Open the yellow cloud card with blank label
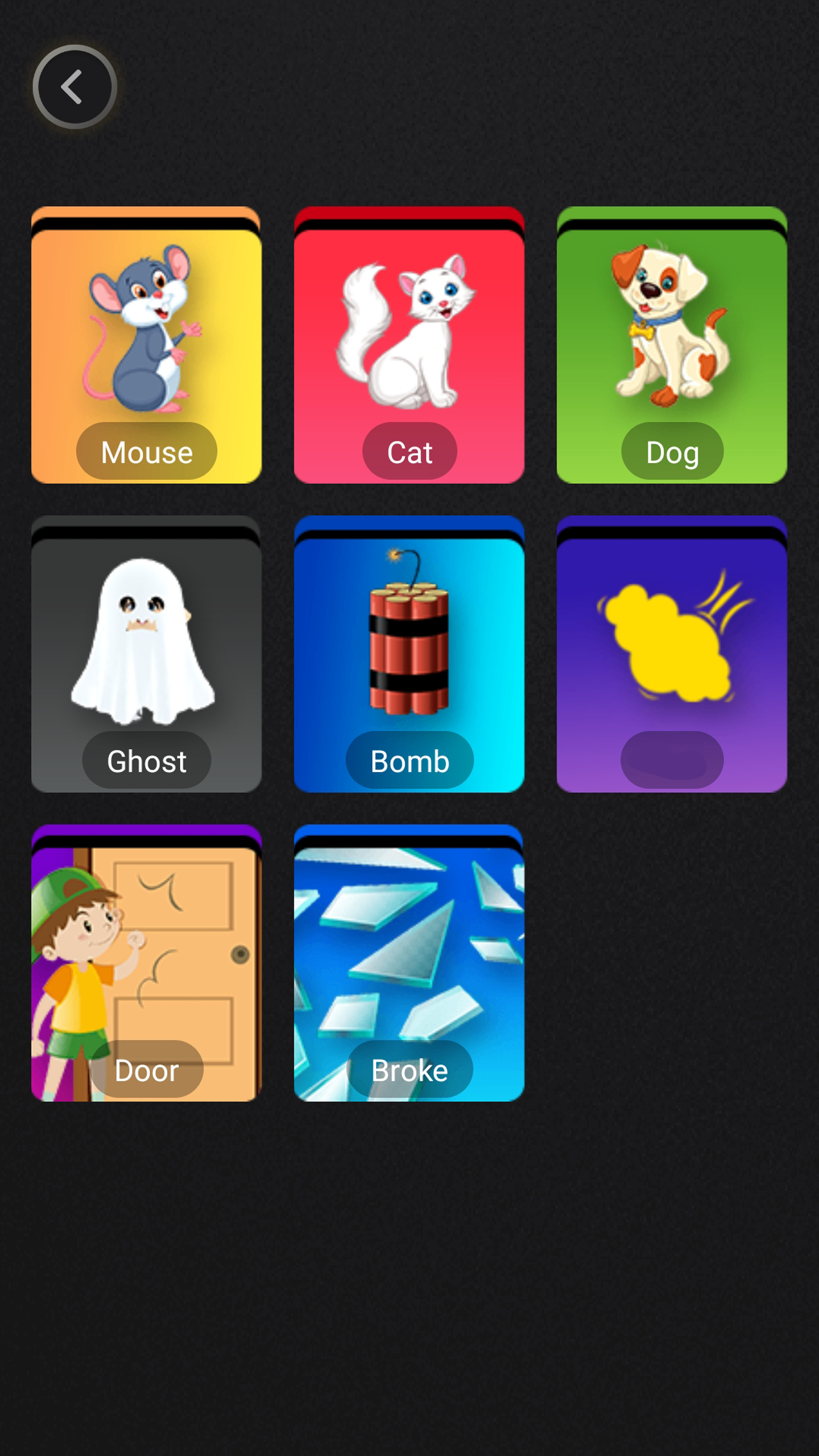This screenshot has width=819, height=1456. [x=672, y=654]
